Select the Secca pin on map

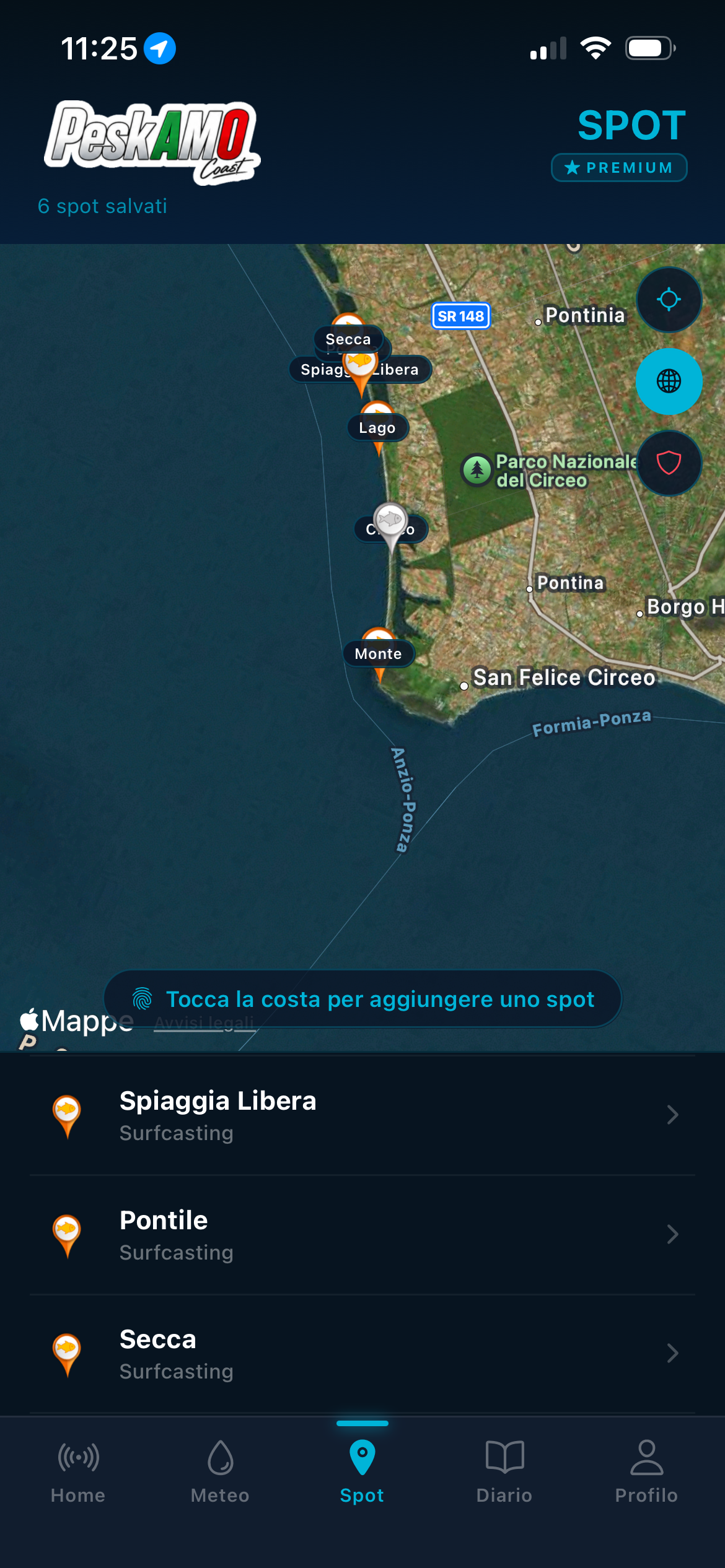(348, 339)
